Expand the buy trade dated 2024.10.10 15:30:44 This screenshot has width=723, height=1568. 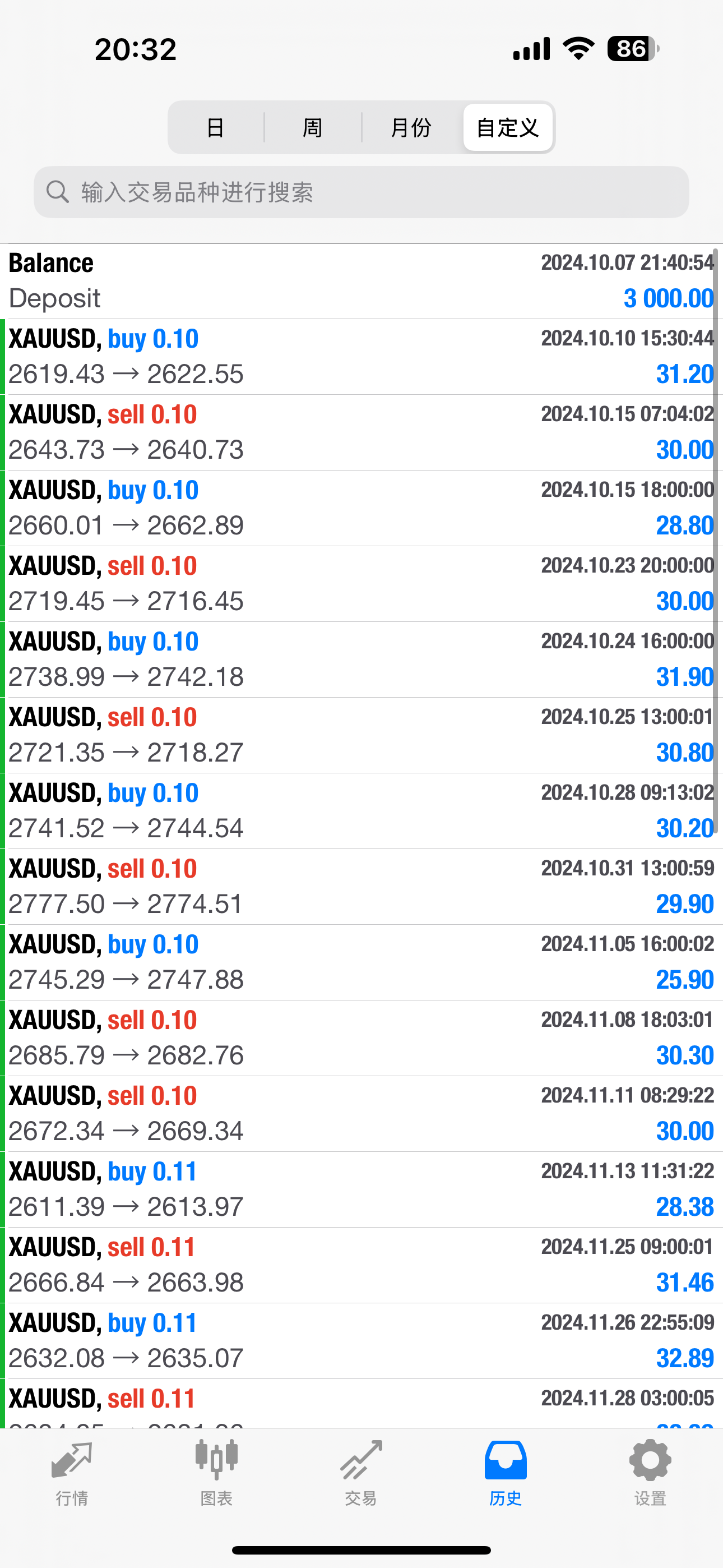[361, 357]
